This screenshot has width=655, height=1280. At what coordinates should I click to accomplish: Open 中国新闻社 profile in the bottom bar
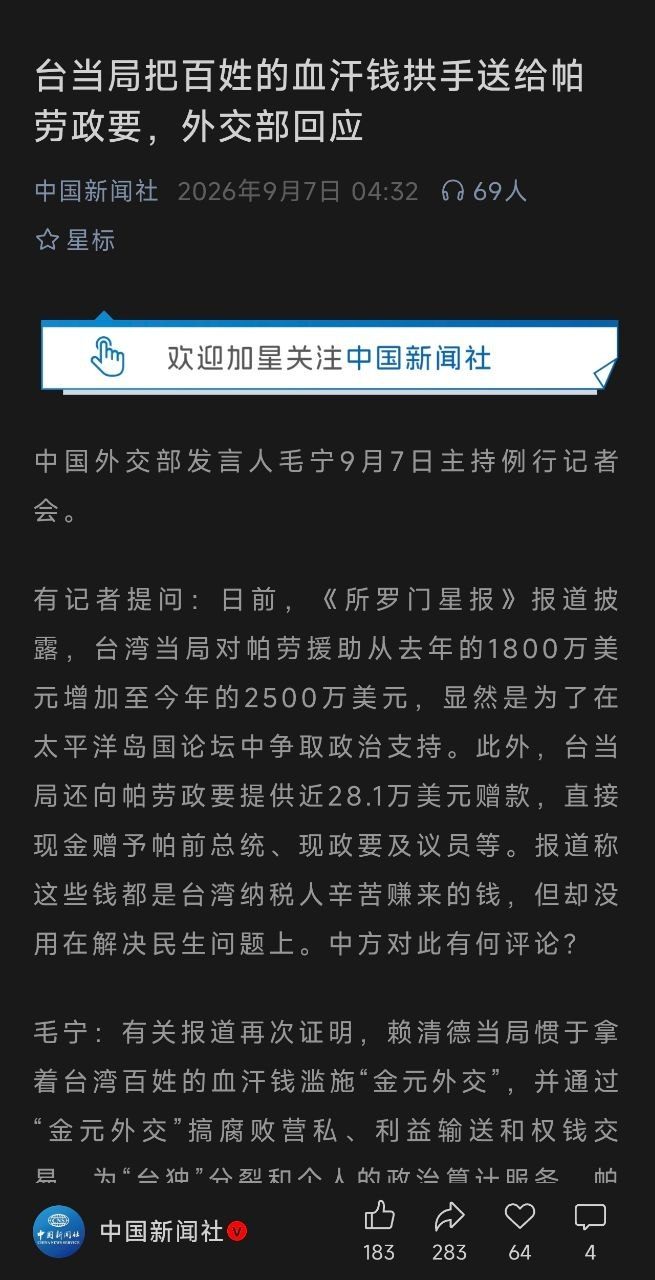140,1232
